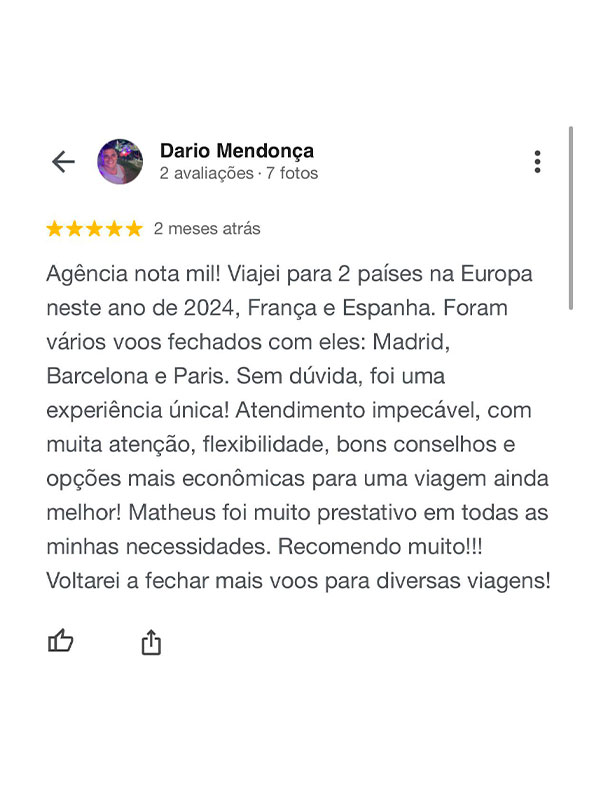Share this review

coord(151,642)
